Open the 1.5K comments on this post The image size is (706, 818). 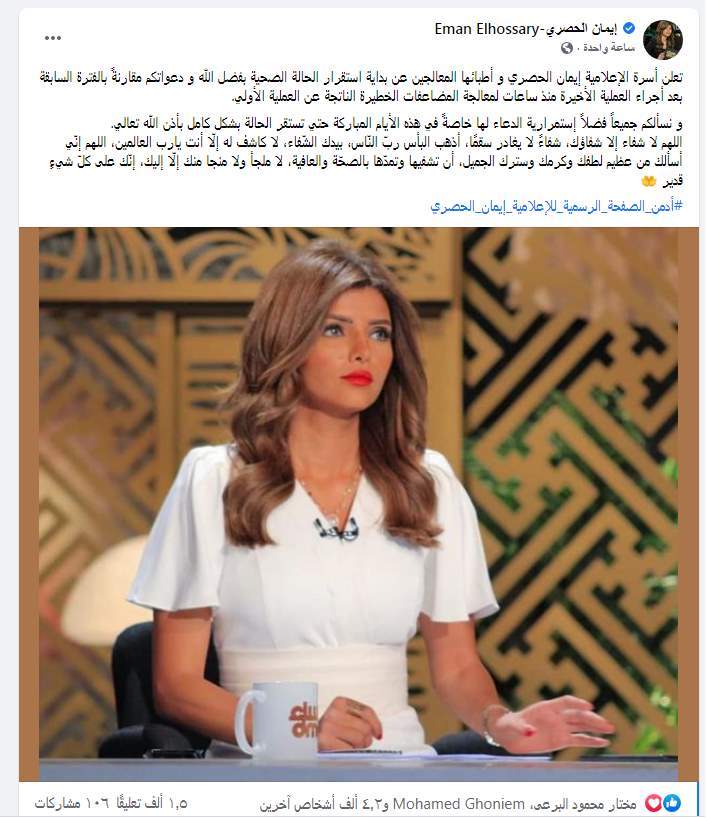click(142, 803)
